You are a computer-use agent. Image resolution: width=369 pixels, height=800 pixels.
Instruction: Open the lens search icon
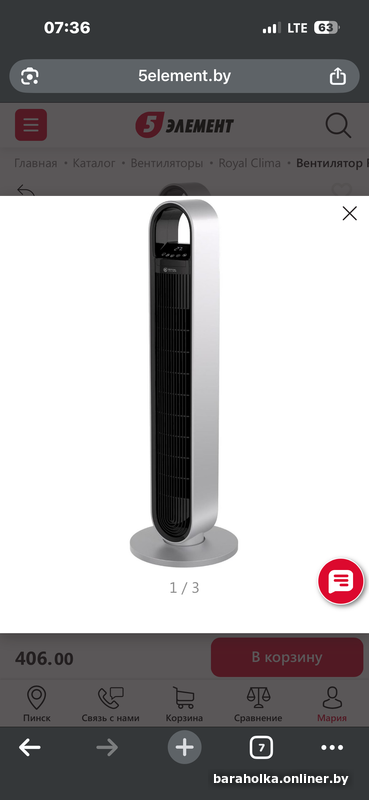[x=30, y=77]
